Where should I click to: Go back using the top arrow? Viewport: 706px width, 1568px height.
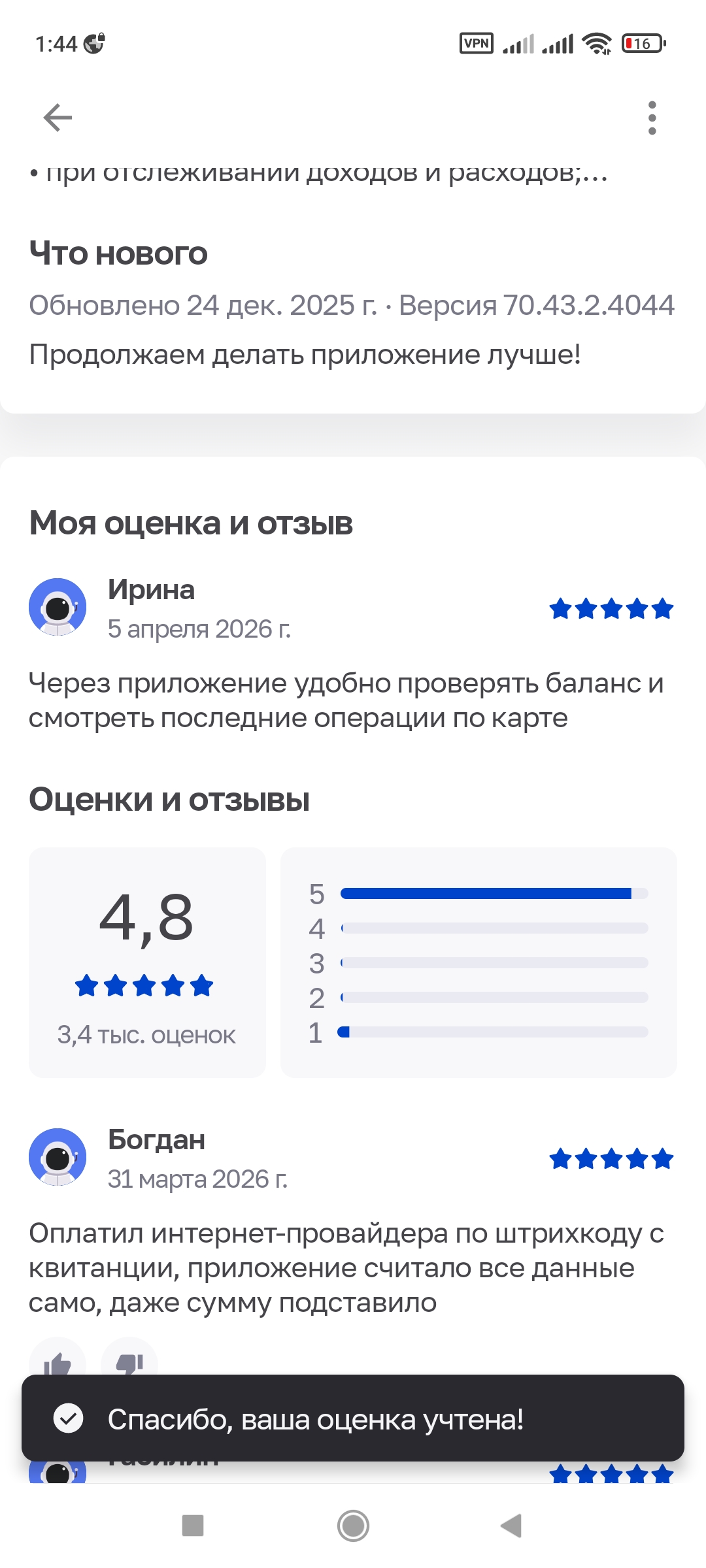pos(58,118)
